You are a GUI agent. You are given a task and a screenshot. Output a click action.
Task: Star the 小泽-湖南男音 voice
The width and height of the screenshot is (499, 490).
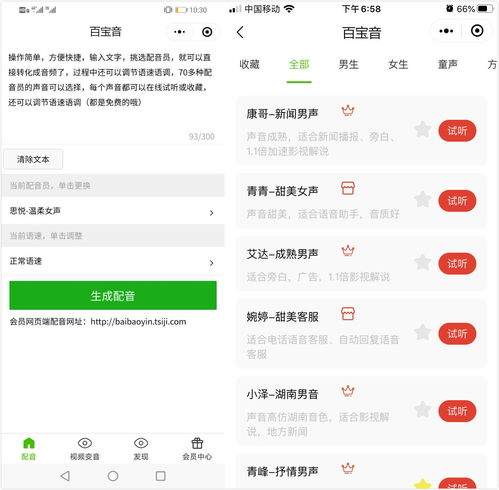(422, 410)
